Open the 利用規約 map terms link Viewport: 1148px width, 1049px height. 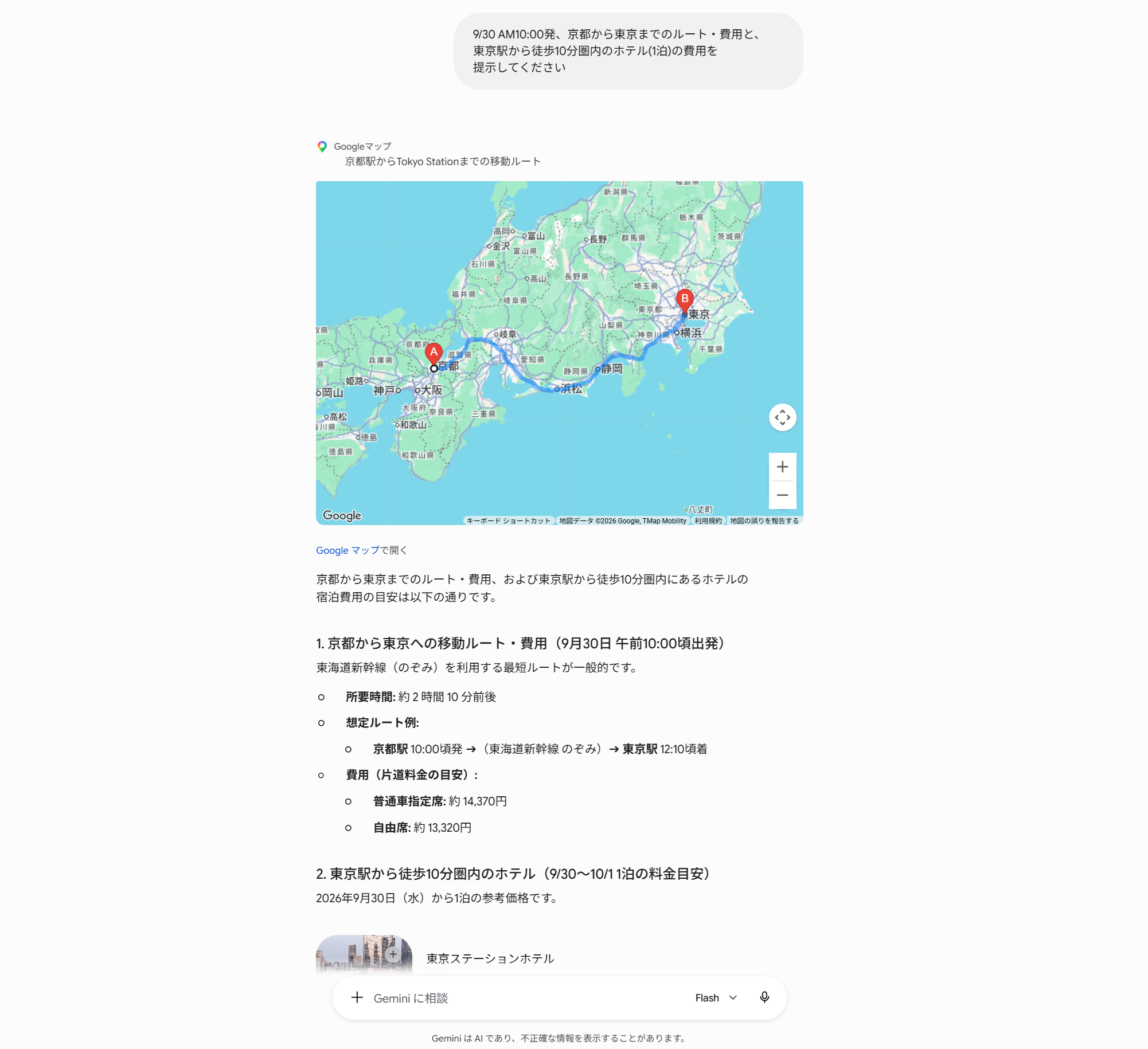coord(708,521)
